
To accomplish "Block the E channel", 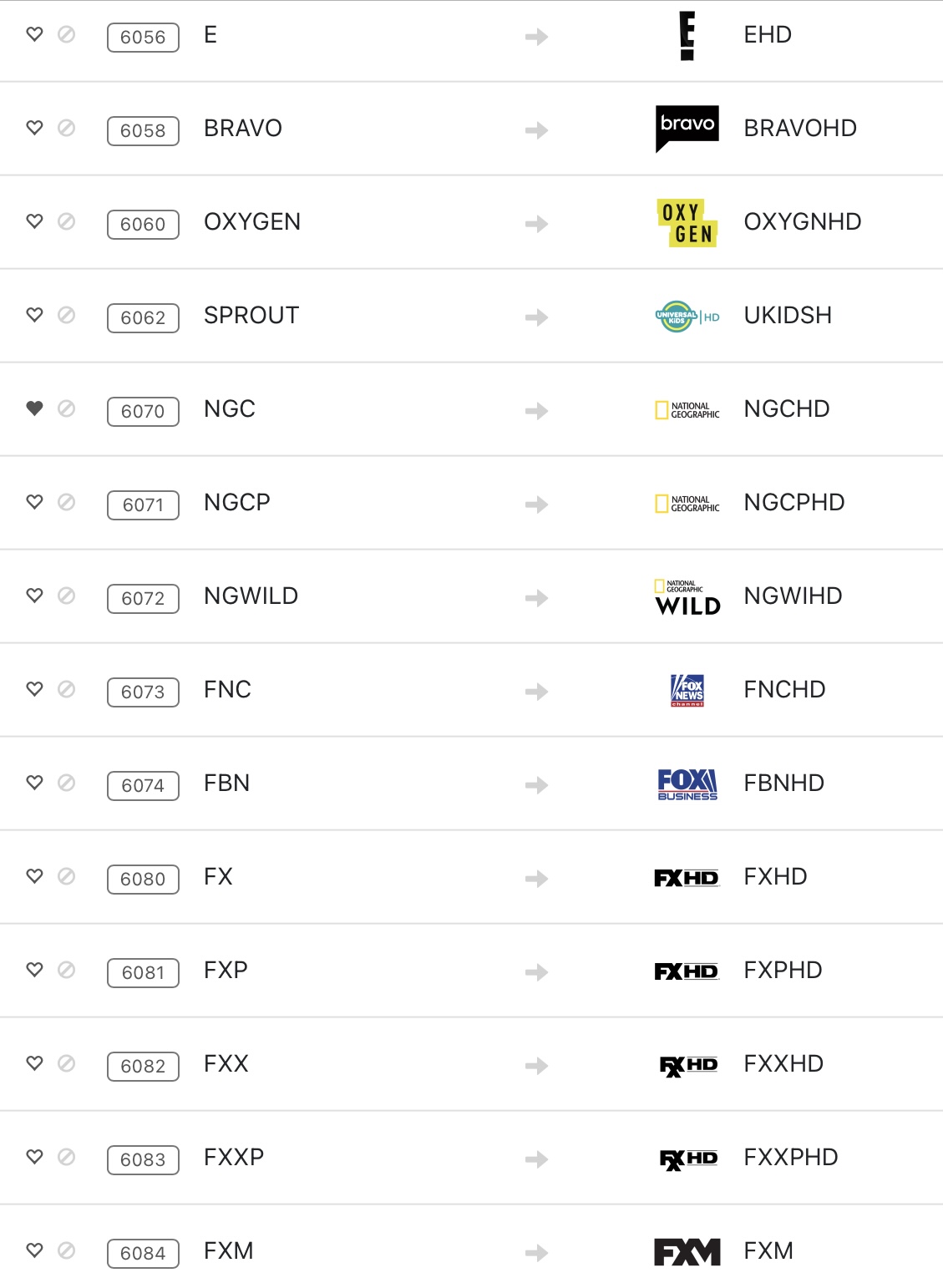I will [67, 34].
